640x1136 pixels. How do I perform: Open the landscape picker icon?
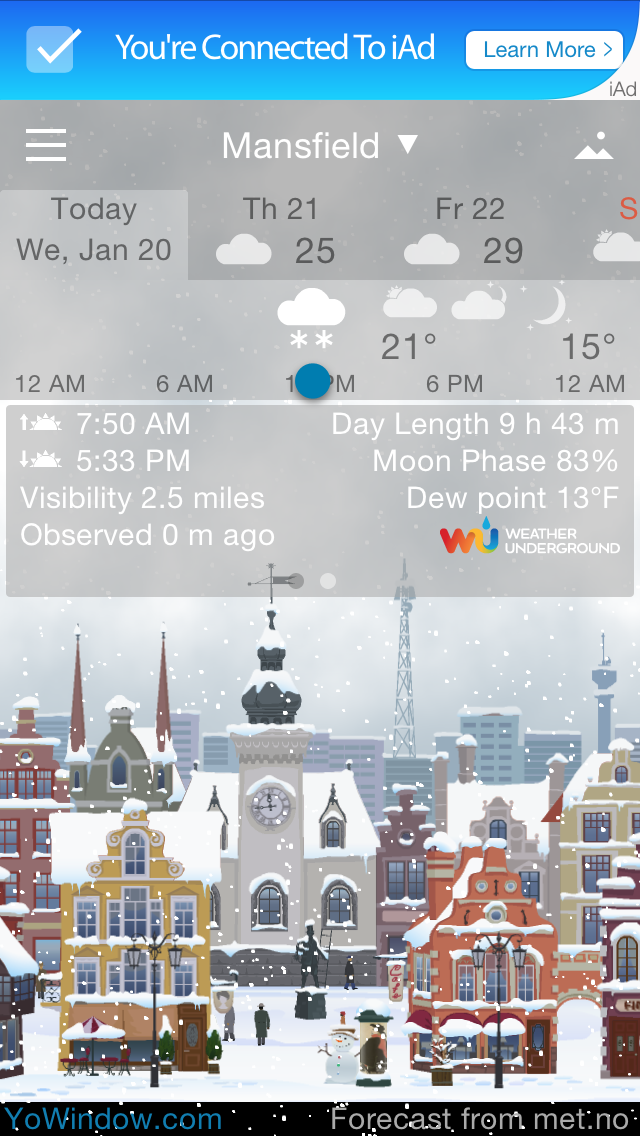[x=593, y=146]
